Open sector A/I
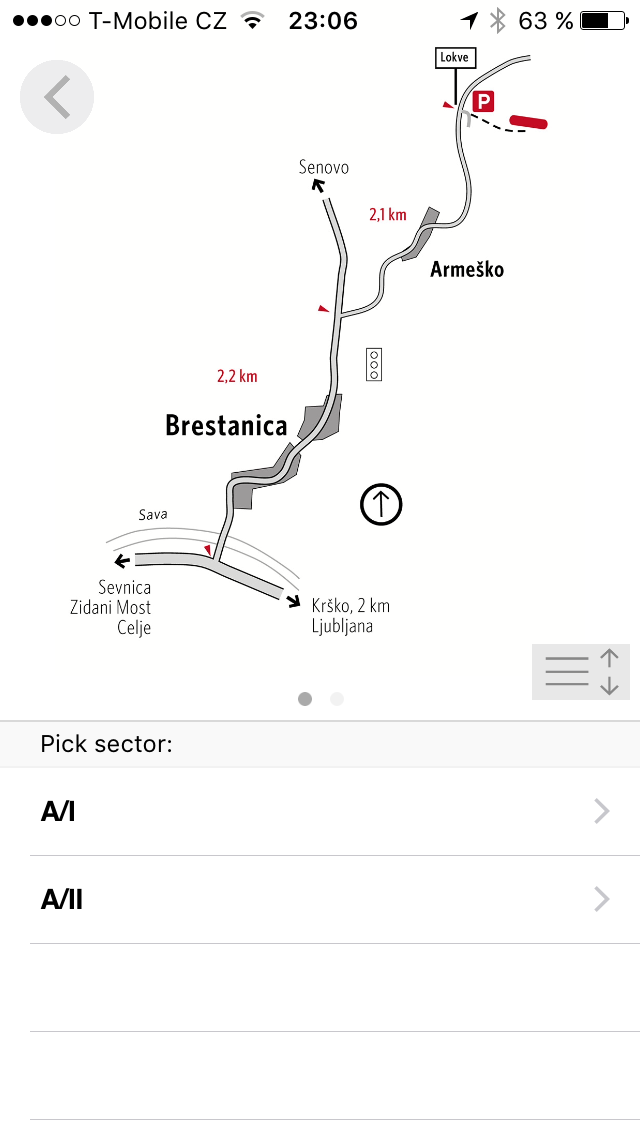Viewport: 640px width, 1136px height. coord(320,811)
